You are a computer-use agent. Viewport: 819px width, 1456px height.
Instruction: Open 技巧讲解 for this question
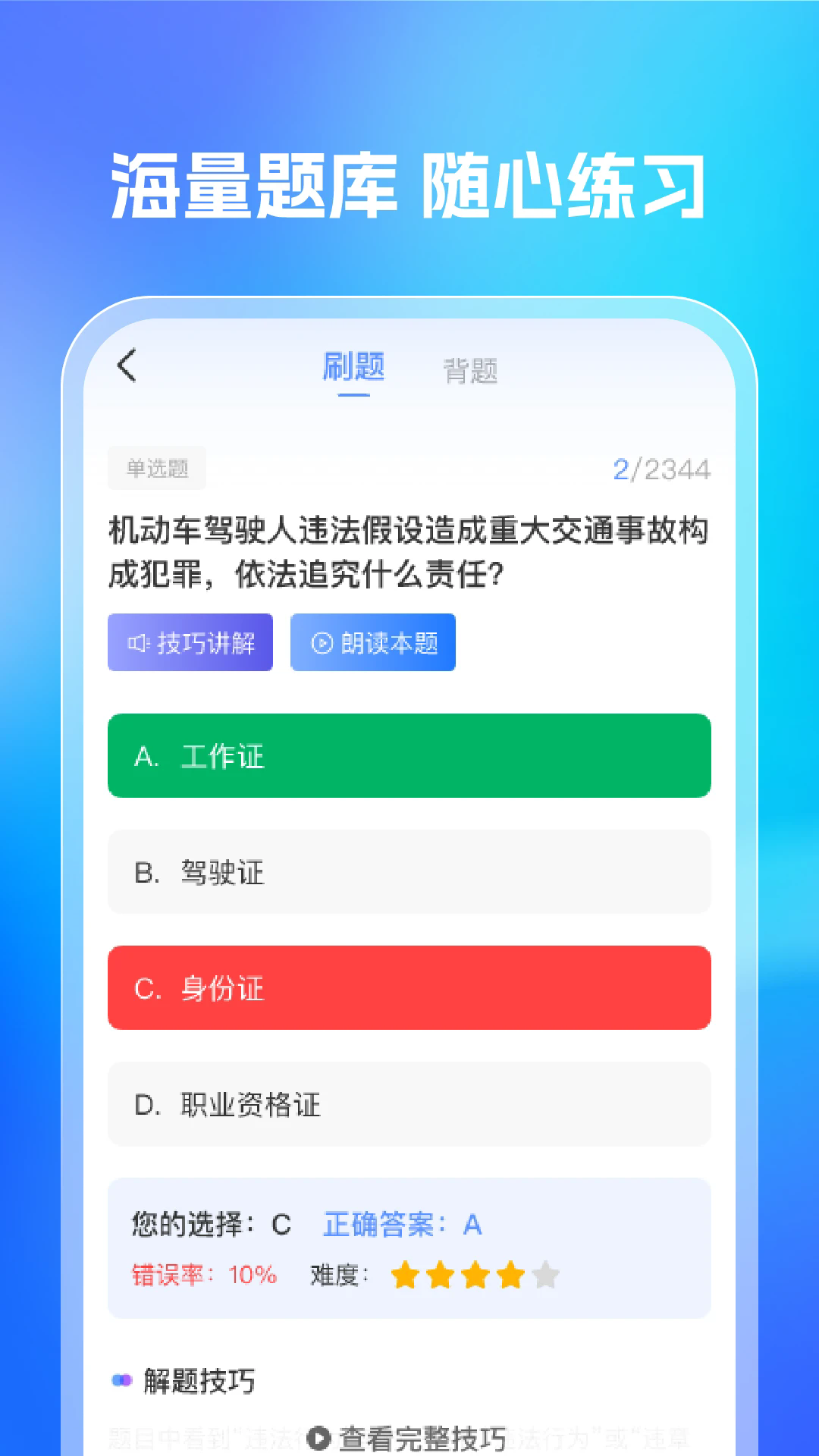pos(190,642)
